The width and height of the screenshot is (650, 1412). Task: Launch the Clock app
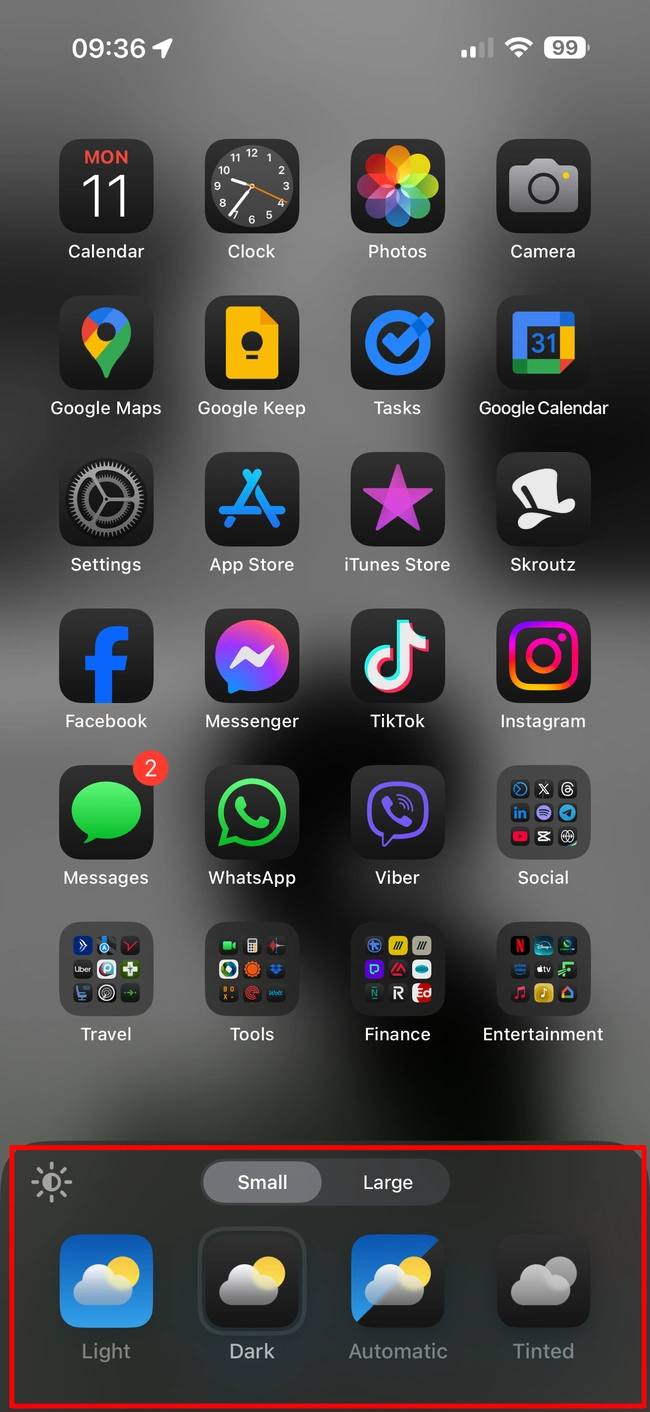(252, 186)
